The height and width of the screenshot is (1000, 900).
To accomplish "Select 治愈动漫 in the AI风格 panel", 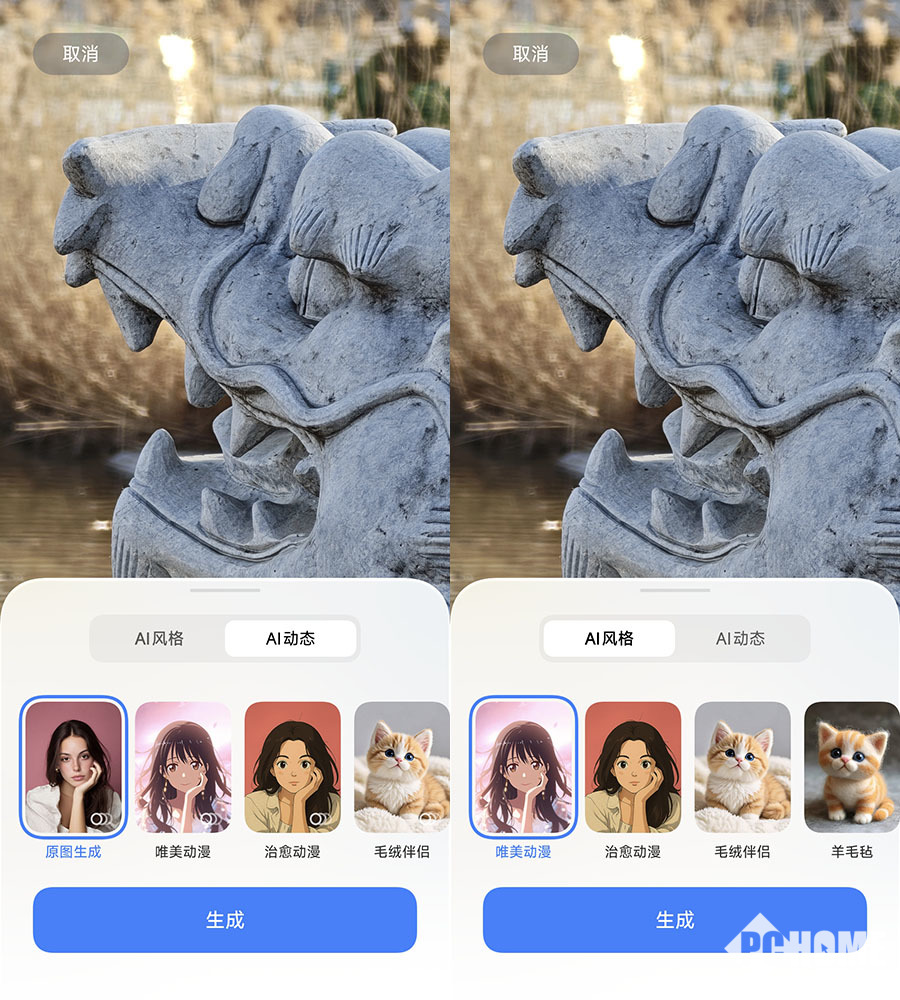I will (x=632, y=767).
